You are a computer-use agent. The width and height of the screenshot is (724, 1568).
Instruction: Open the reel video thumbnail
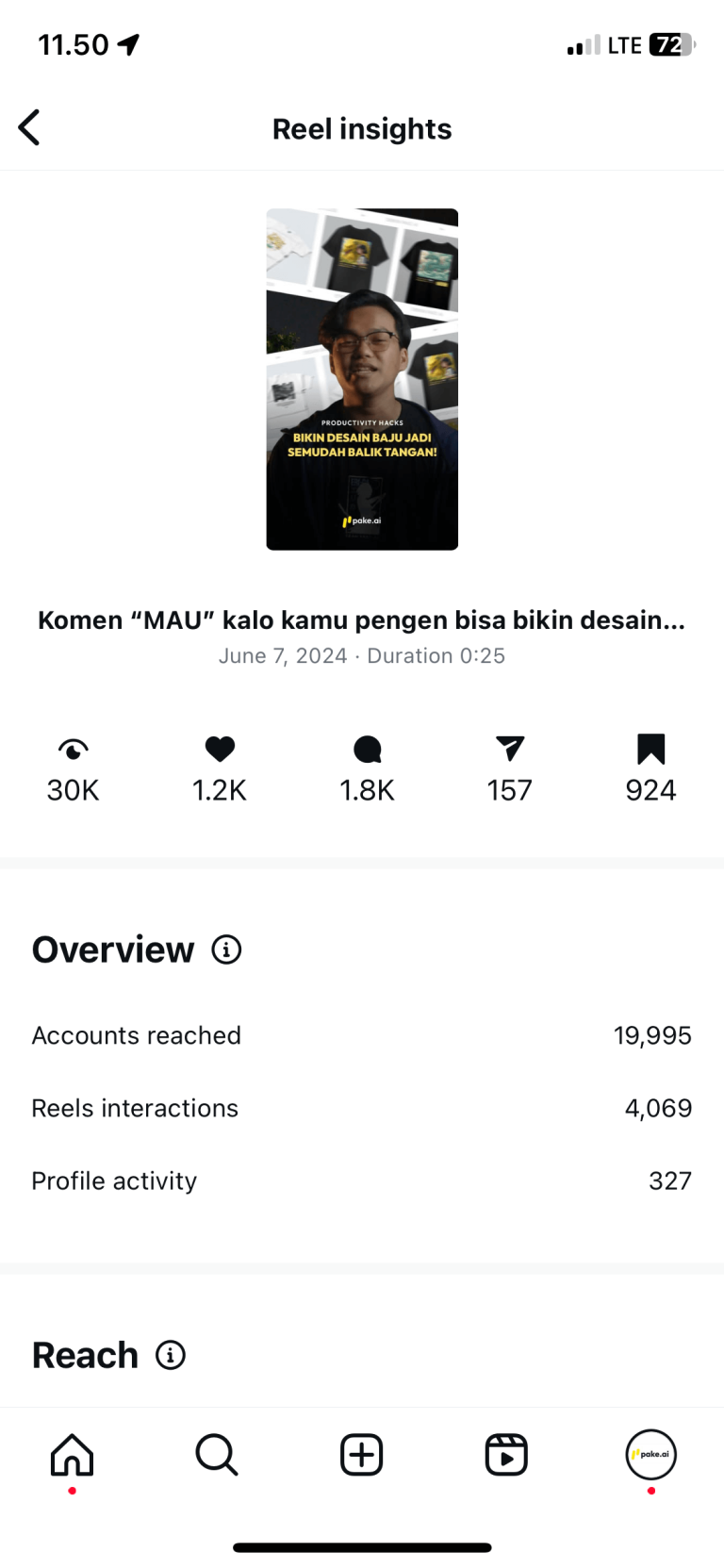click(362, 379)
